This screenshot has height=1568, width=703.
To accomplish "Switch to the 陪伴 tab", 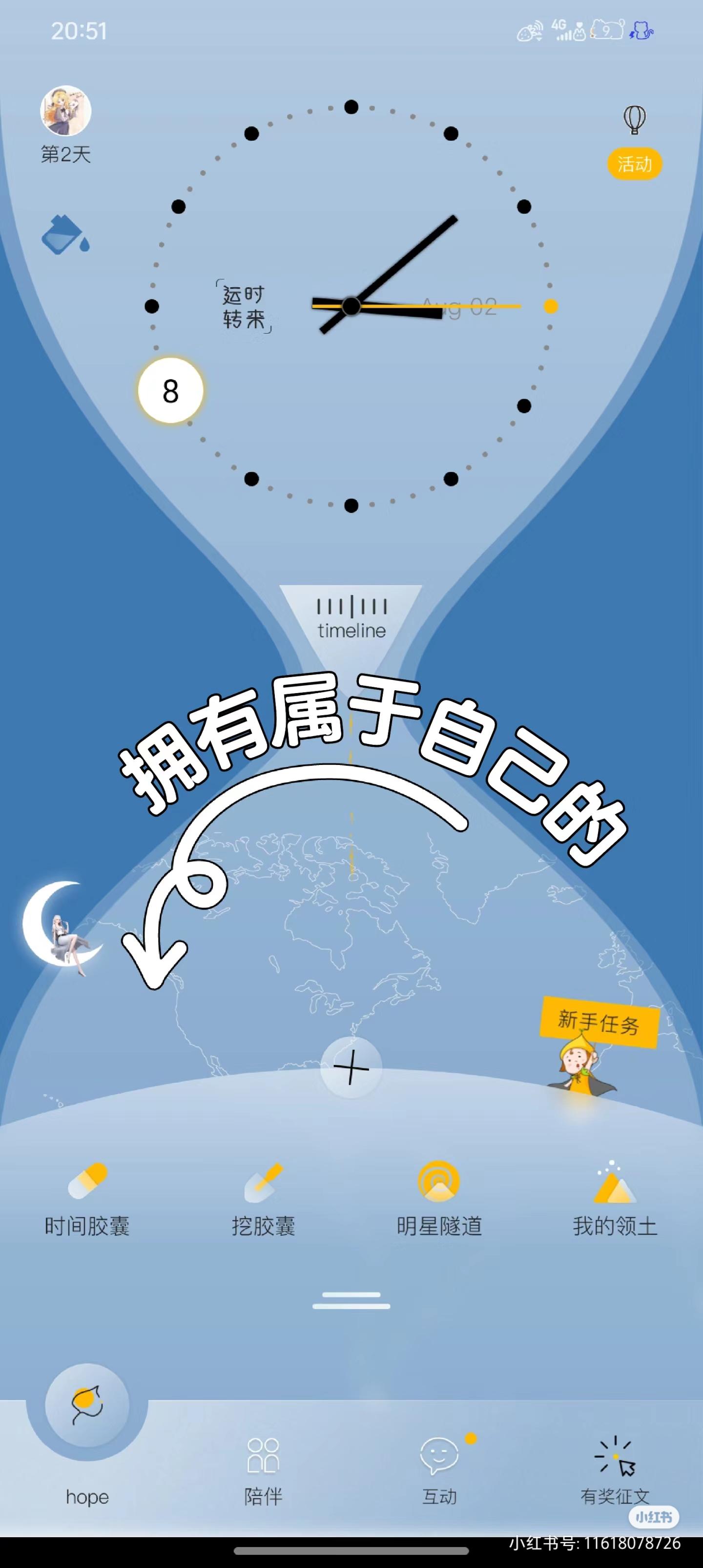I will click(263, 1470).
